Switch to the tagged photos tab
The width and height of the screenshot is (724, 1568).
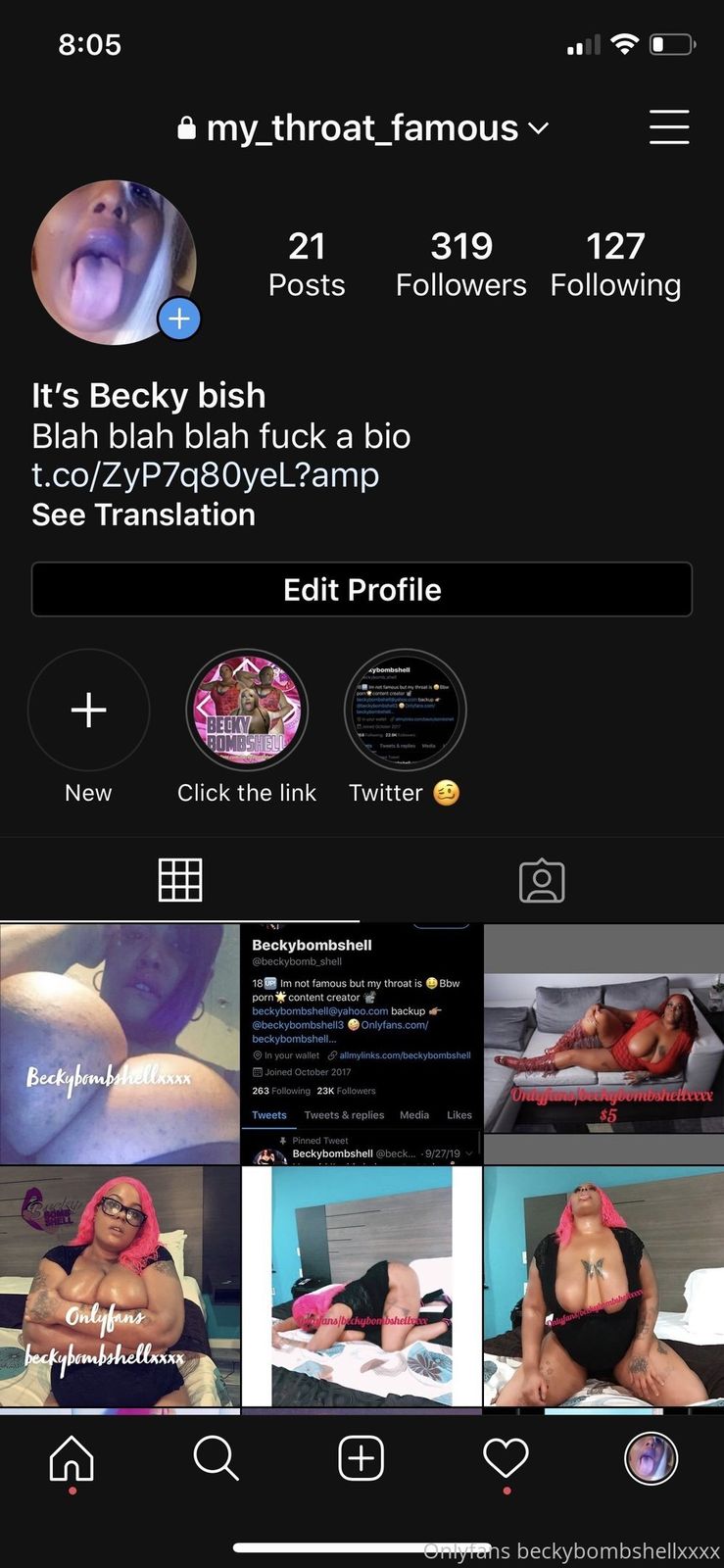coord(542,880)
